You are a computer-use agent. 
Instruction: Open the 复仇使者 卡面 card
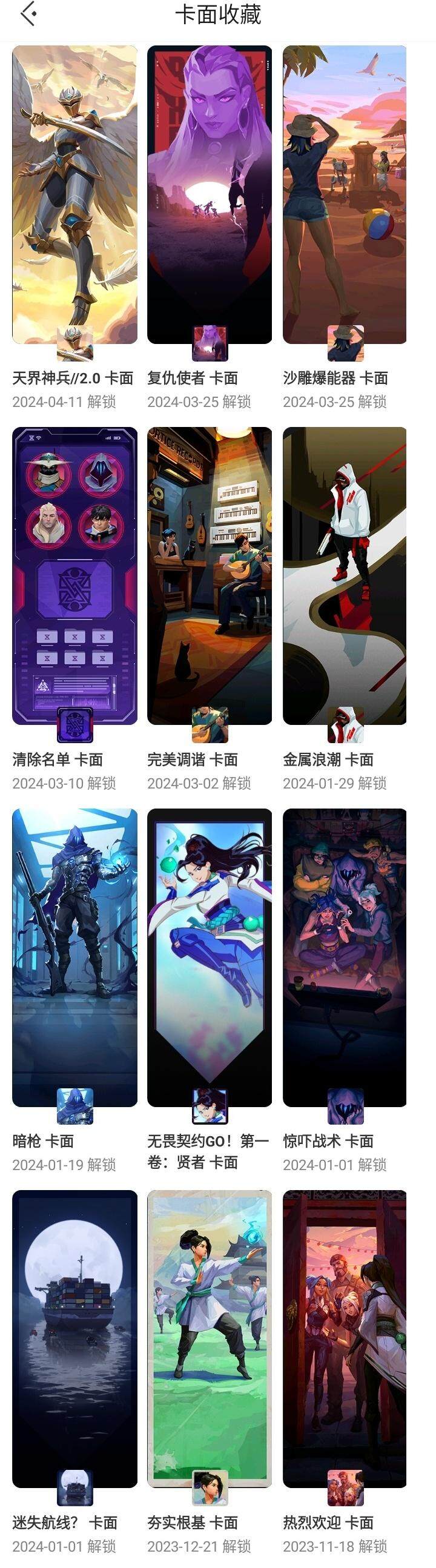point(210,195)
